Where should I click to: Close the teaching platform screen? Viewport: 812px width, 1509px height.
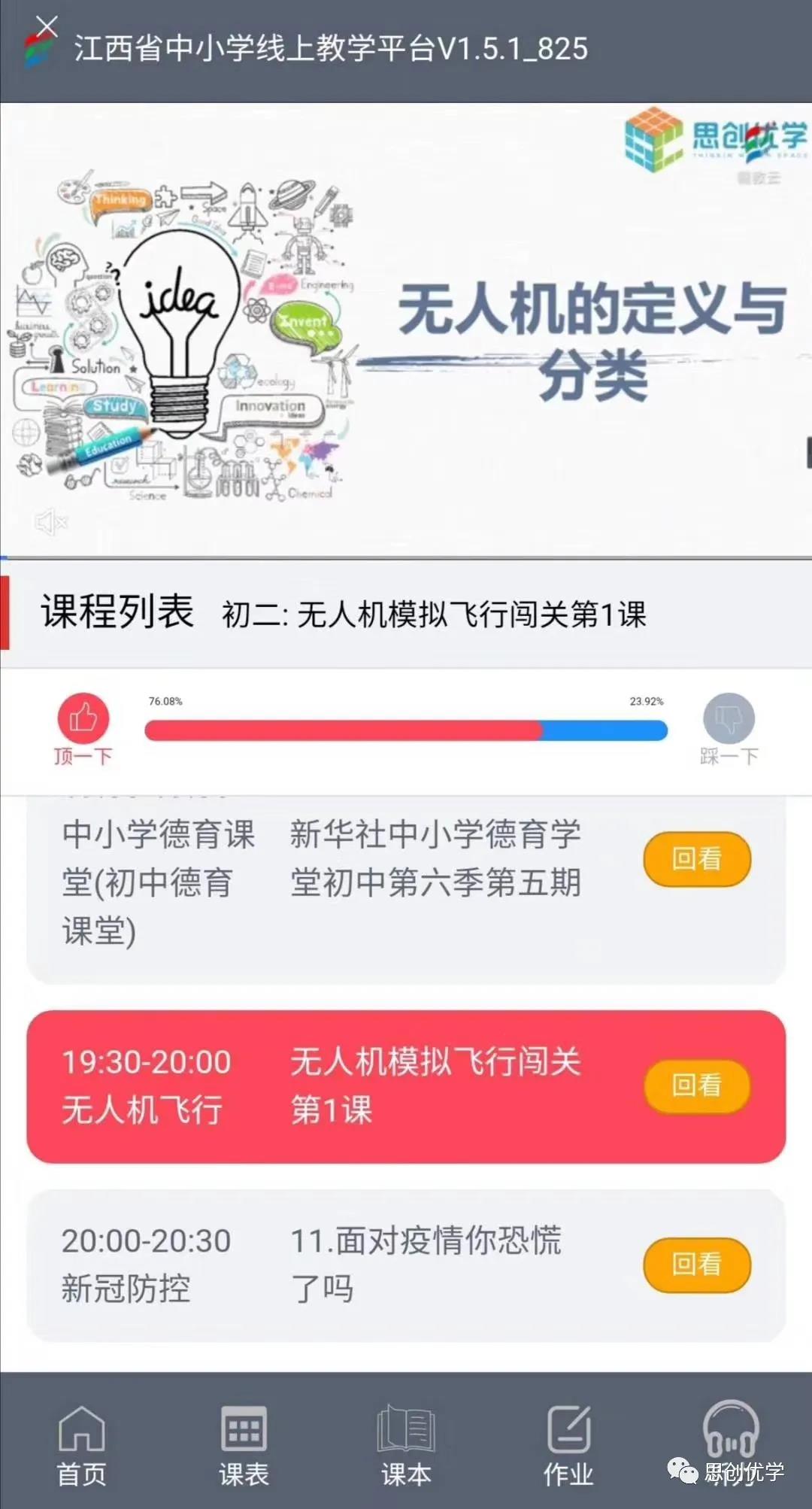[x=46, y=28]
